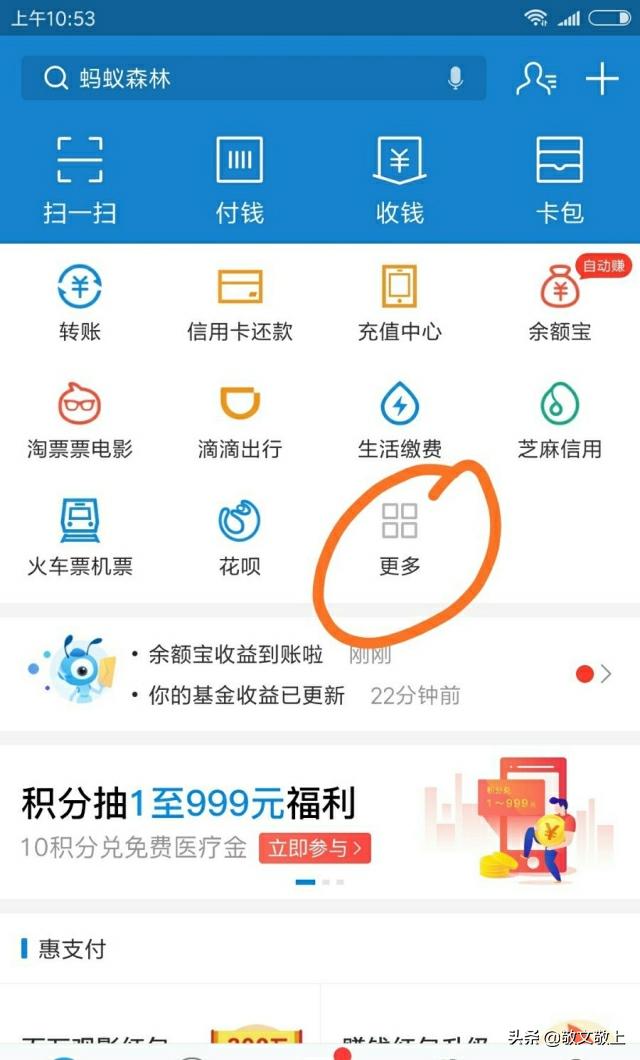This screenshot has width=640, height=1060.
Task: Open the plus menu
Action: 602,78
